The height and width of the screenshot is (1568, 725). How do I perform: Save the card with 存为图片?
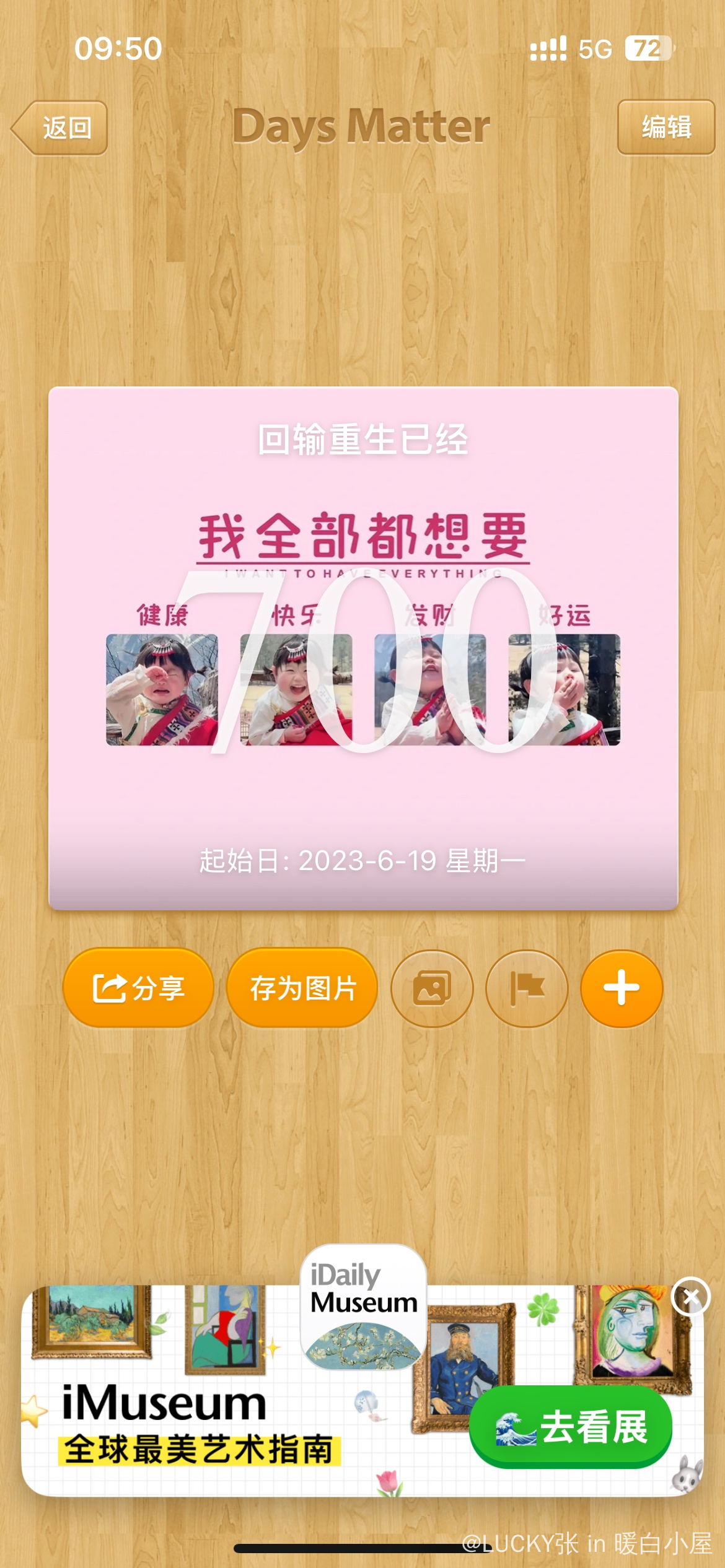[302, 988]
